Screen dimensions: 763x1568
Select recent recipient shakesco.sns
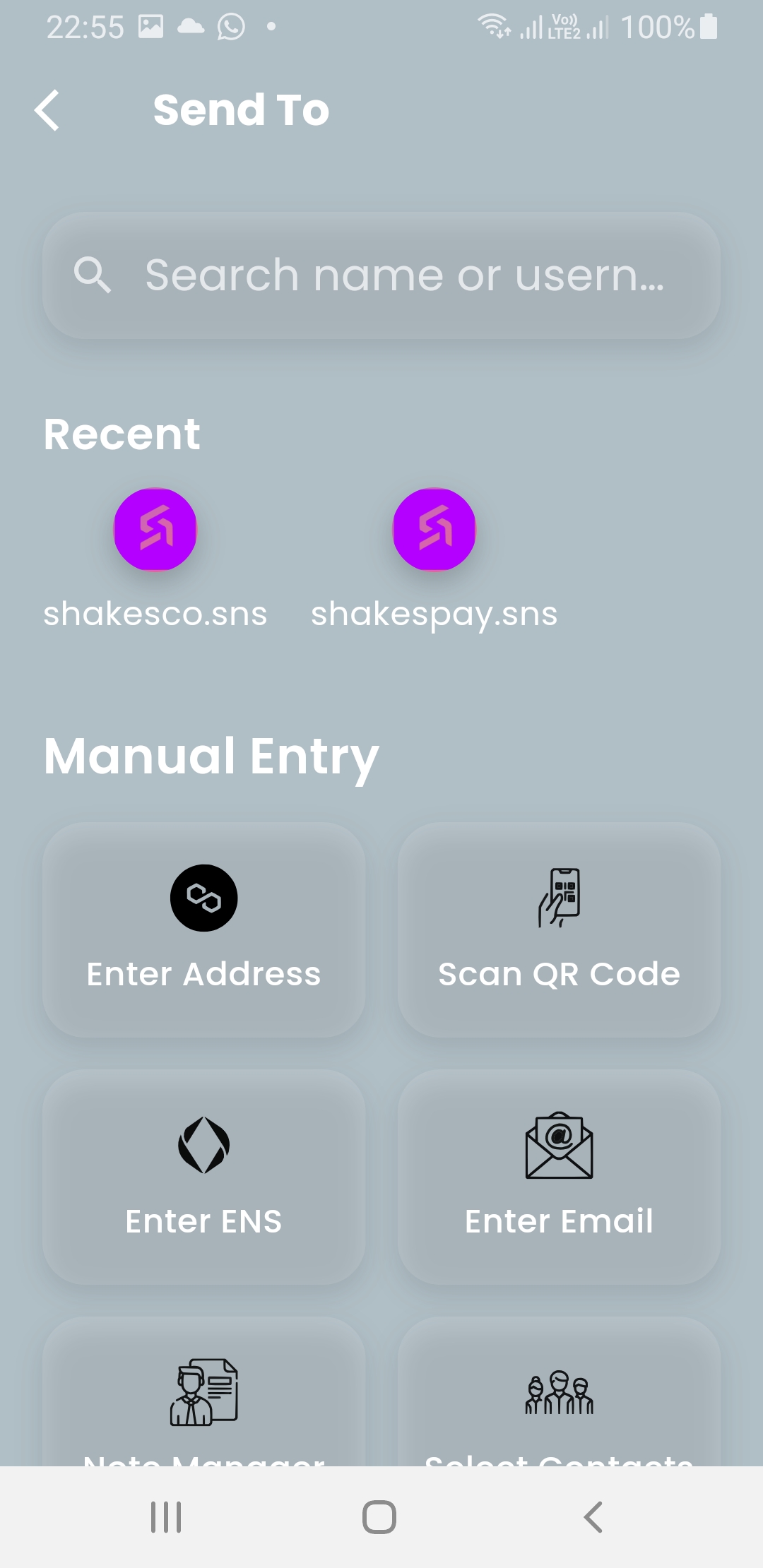[155, 559]
